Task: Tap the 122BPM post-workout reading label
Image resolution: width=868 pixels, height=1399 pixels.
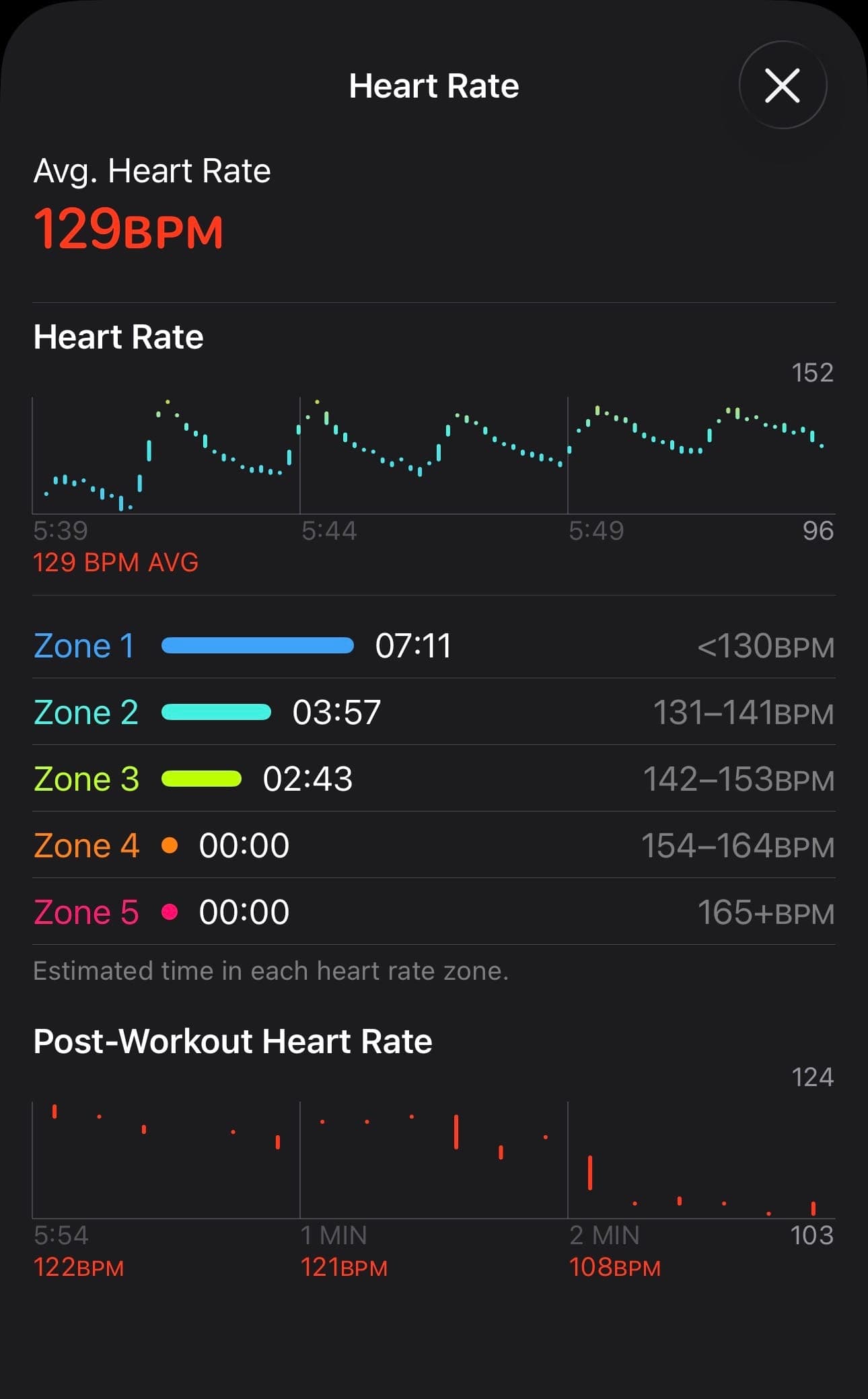Action: click(78, 1267)
